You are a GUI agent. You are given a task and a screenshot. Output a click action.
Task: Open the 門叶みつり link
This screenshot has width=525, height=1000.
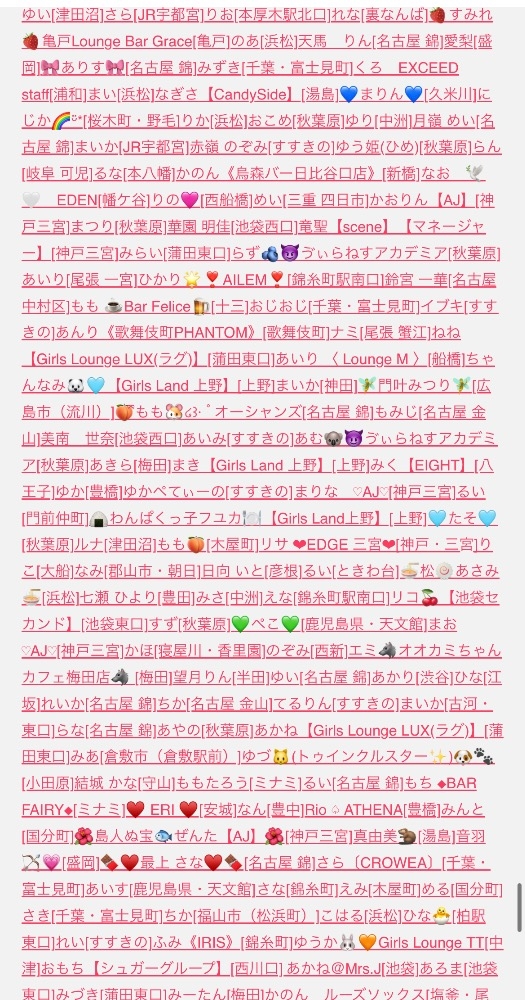[x=423, y=386]
